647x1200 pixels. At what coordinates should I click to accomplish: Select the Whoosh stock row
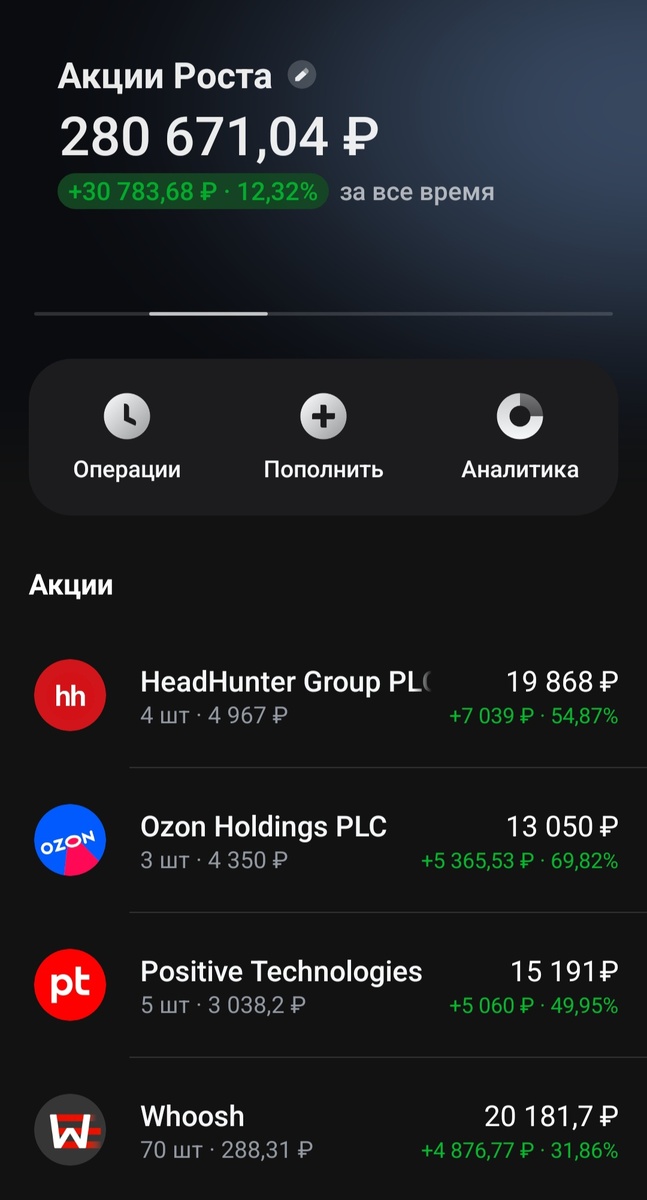324,1131
